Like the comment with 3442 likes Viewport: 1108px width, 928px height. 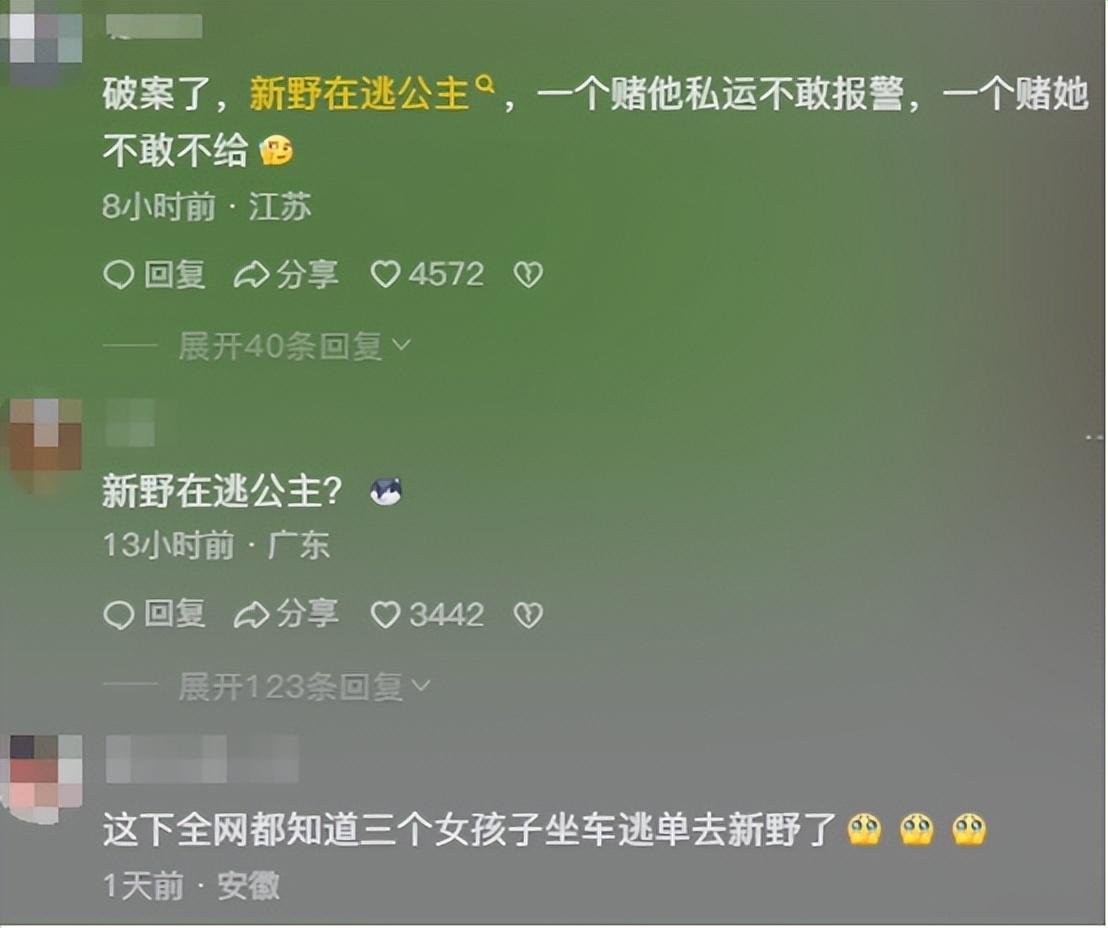point(427,614)
